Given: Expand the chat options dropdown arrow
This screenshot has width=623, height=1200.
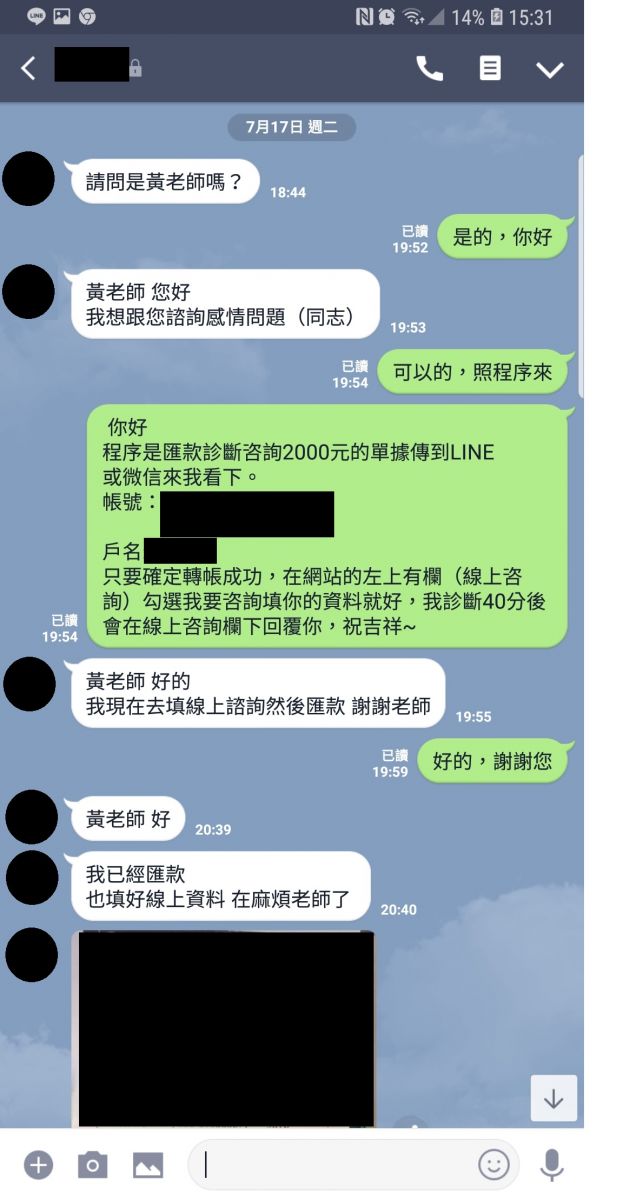Looking at the screenshot, I should 550,69.
